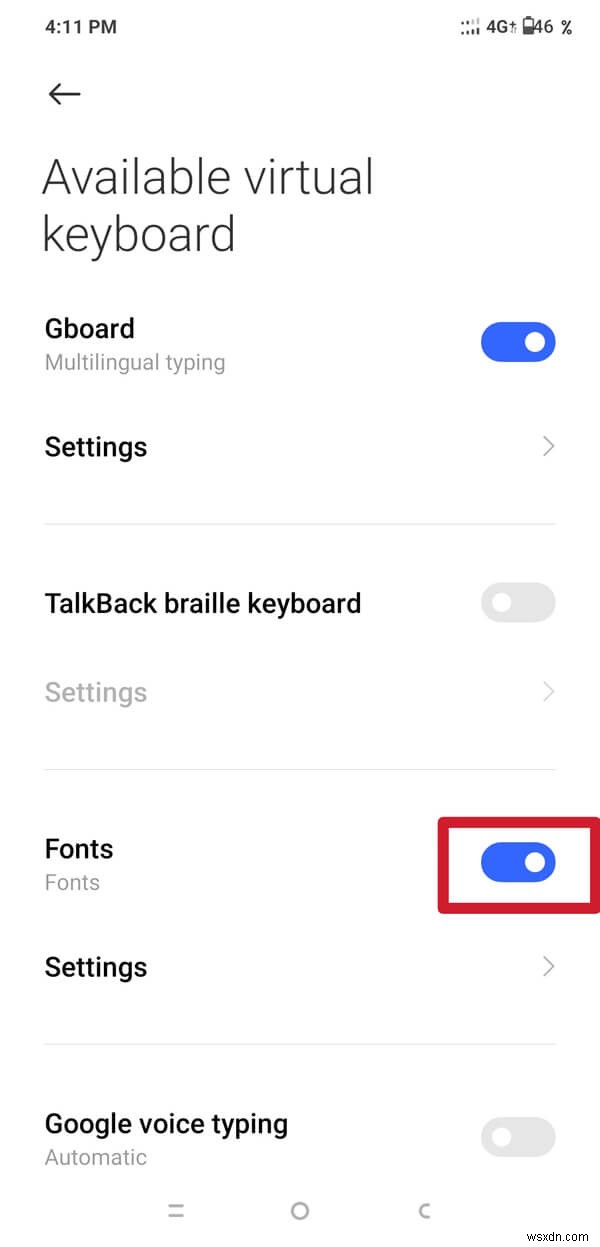
Task: Enable TalkBack braille keyboard
Action: coord(518,603)
